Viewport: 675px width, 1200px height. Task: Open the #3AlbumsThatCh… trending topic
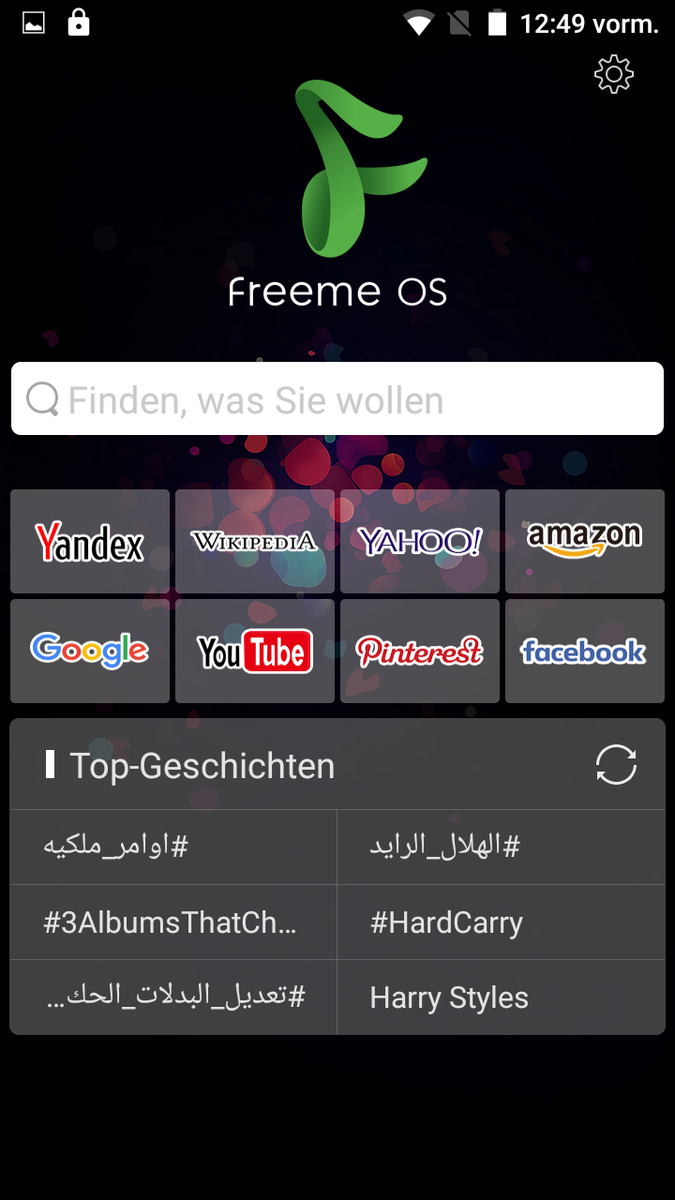173,922
